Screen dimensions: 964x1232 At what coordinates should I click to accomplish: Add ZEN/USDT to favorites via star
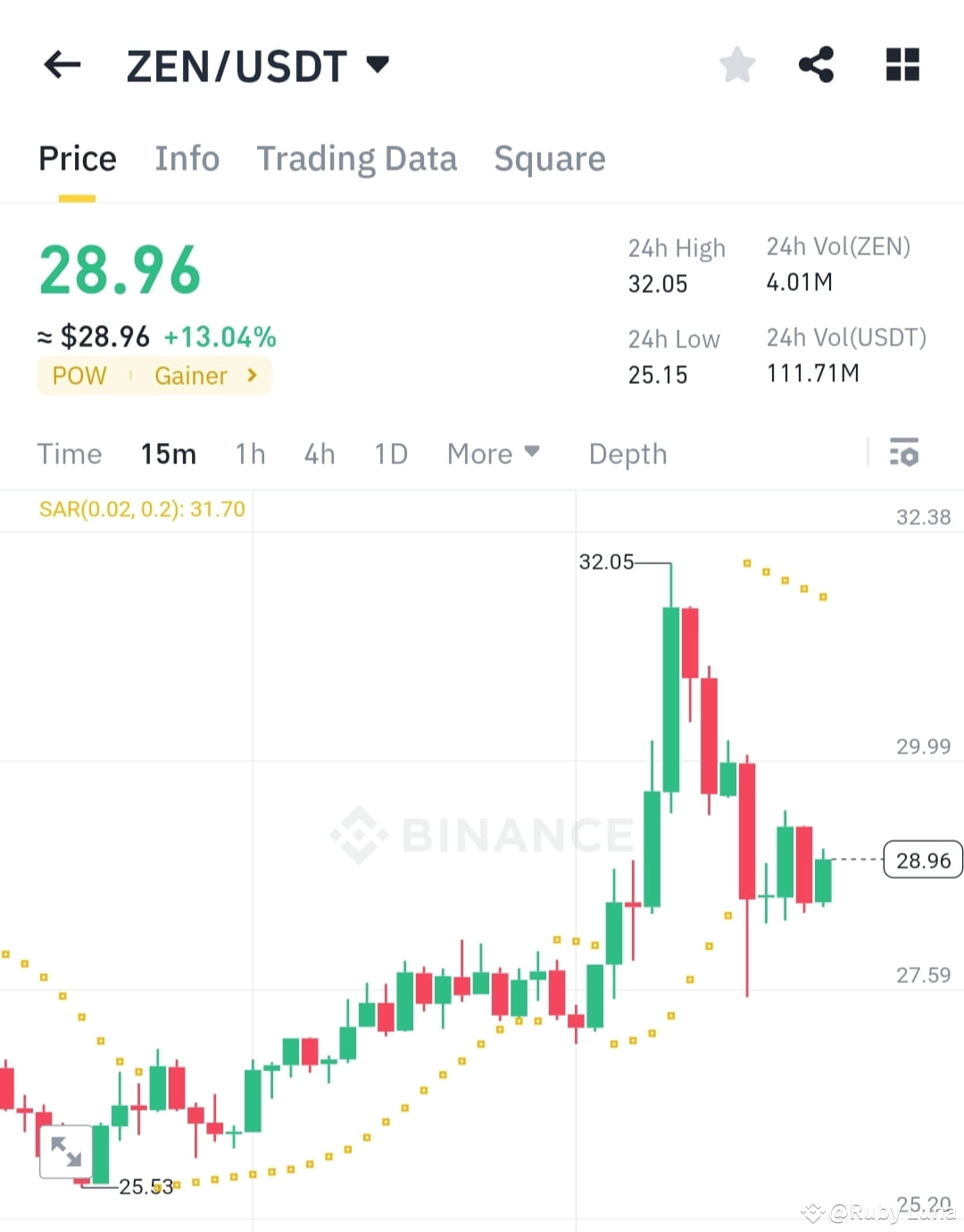(x=737, y=64)
